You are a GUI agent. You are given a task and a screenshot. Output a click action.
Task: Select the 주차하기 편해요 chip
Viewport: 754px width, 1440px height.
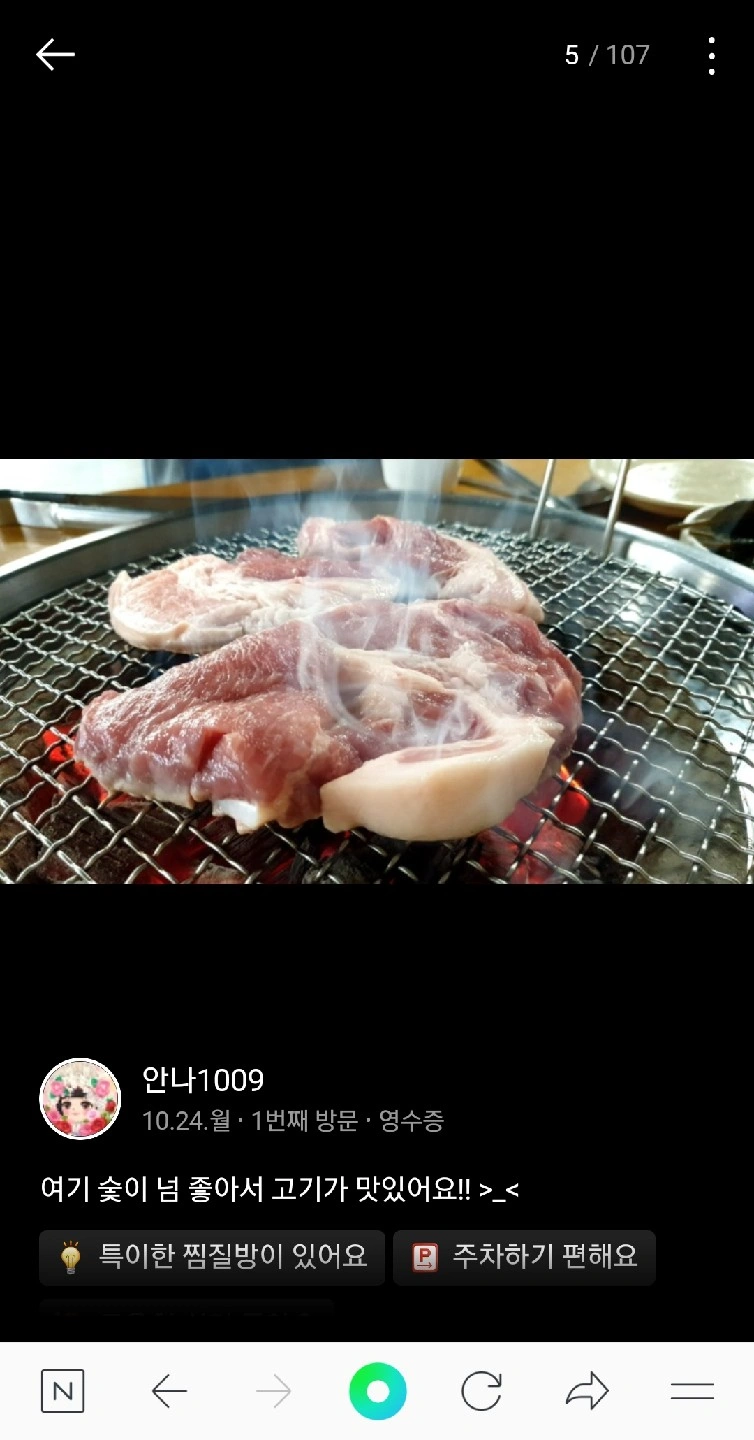point(524,1257)
